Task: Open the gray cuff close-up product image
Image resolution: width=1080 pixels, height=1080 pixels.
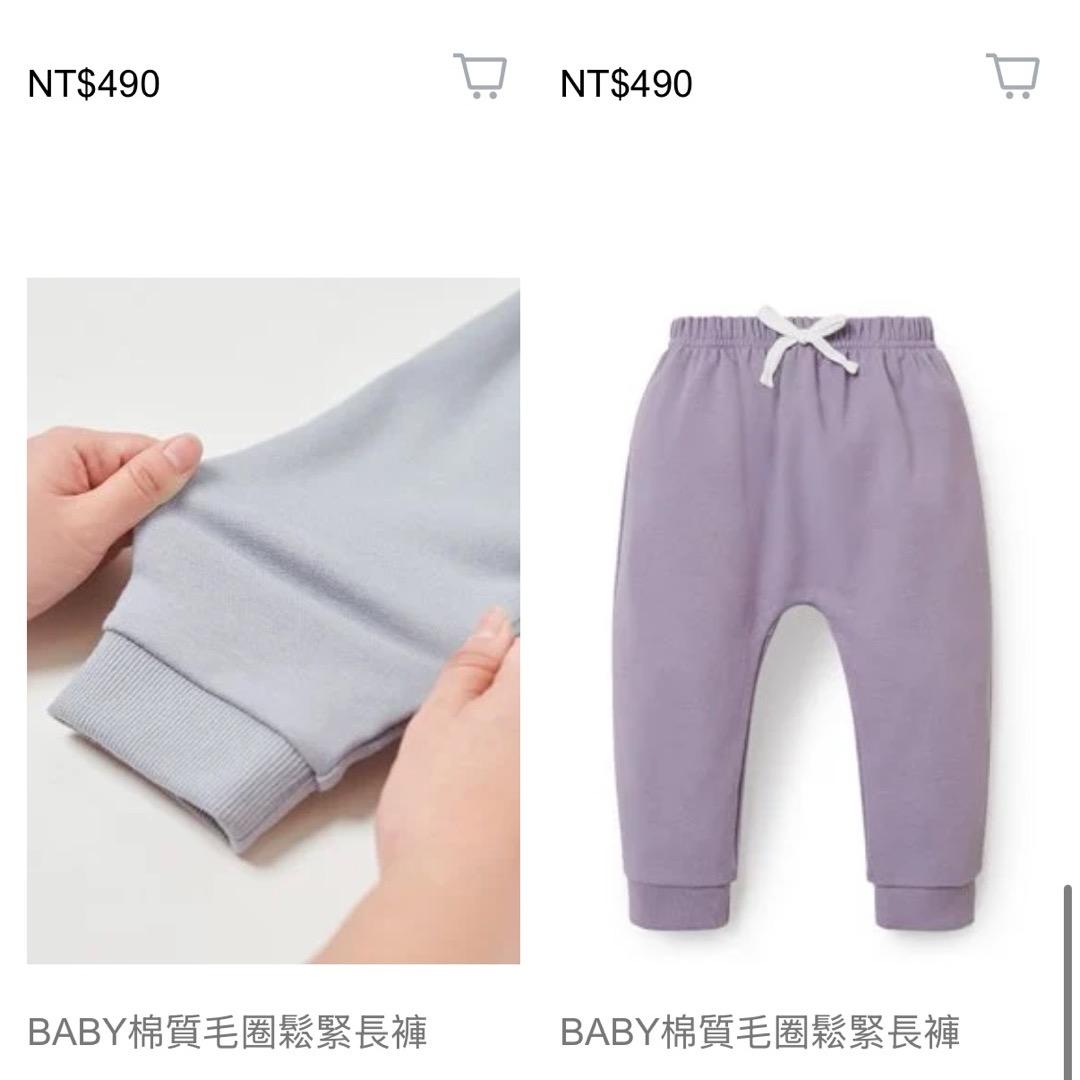Action: click(273, 620)
